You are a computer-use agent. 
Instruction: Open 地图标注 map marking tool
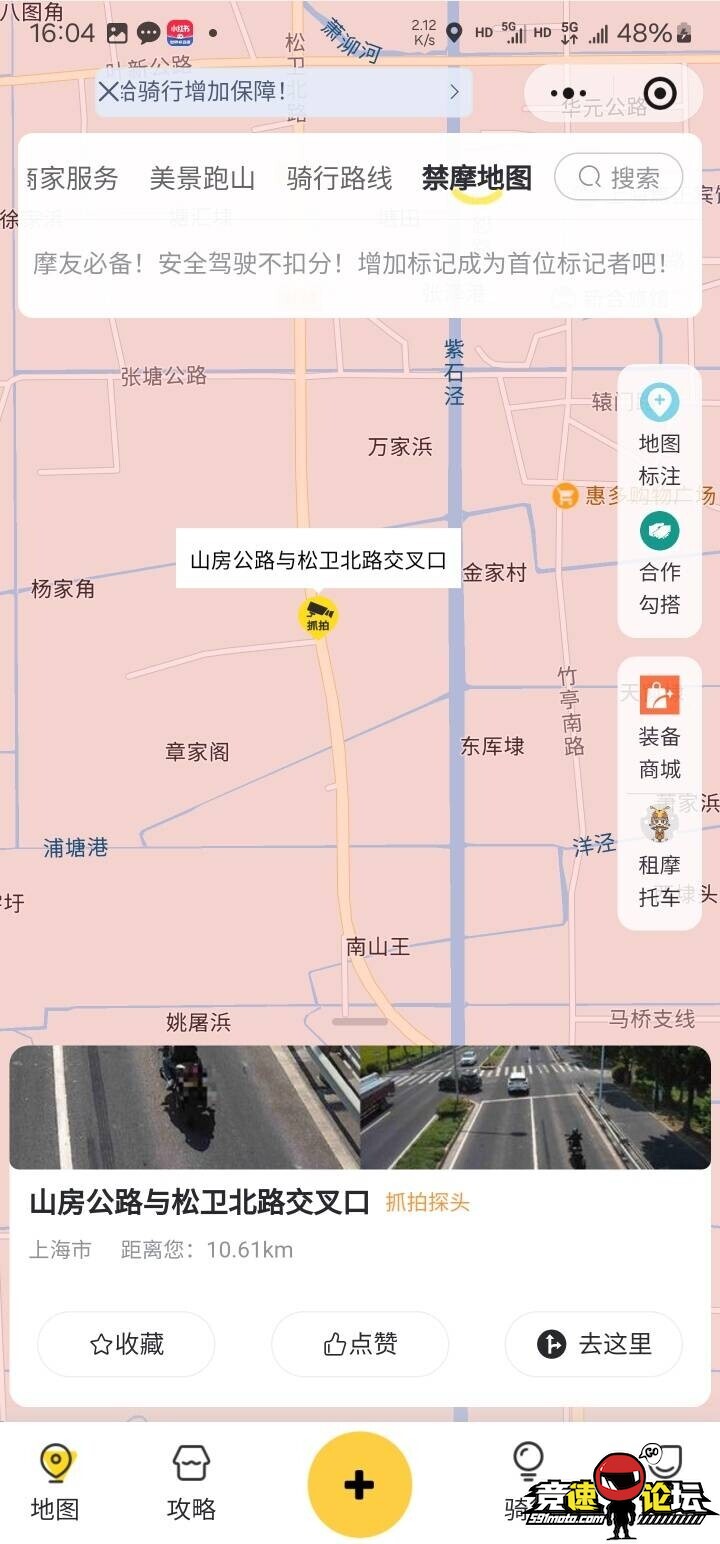click(659, 436)
